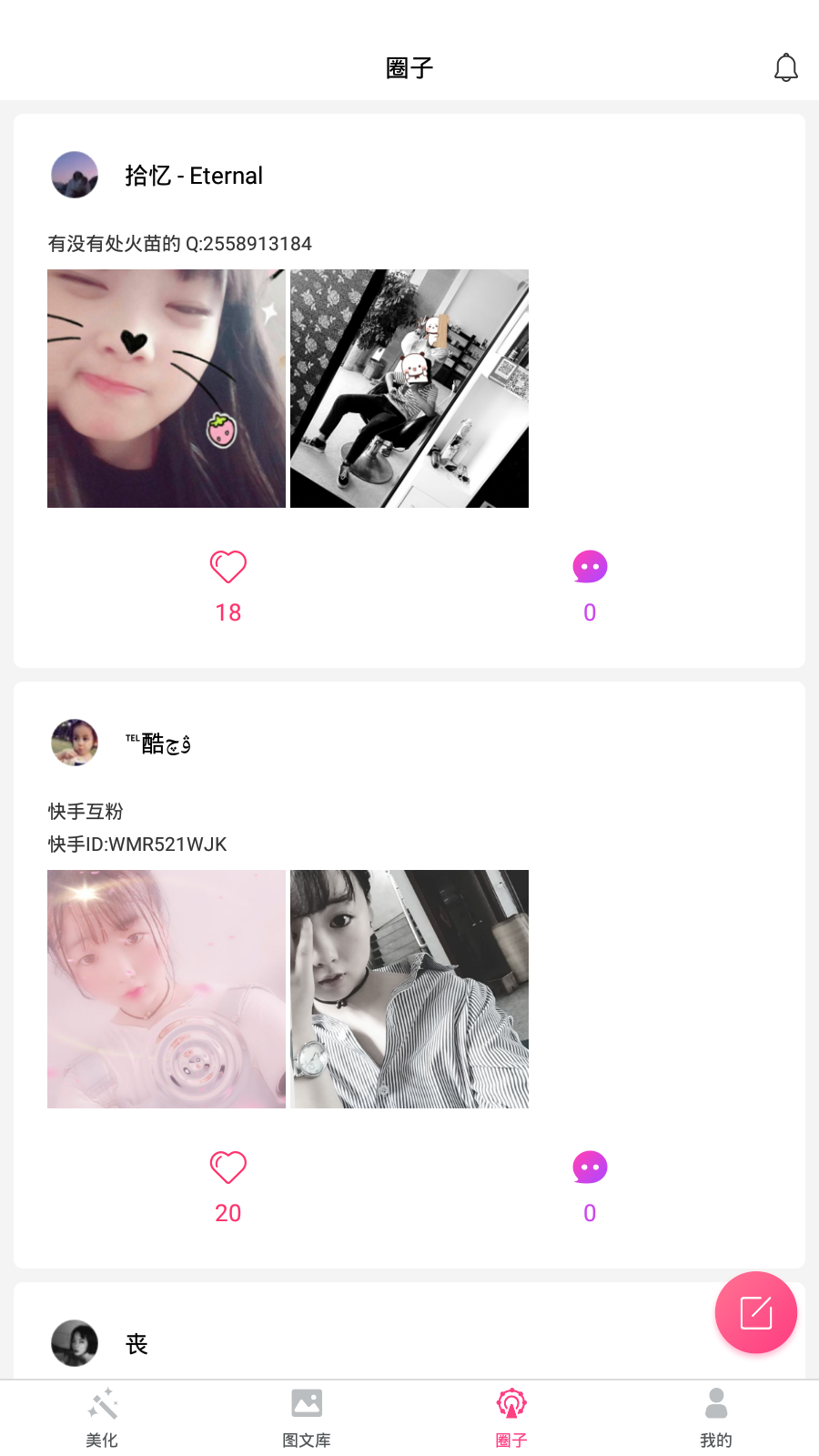Screen dimensions: 819x1456
Task: Go to the 我的 tab
Action: (716, 1417)
